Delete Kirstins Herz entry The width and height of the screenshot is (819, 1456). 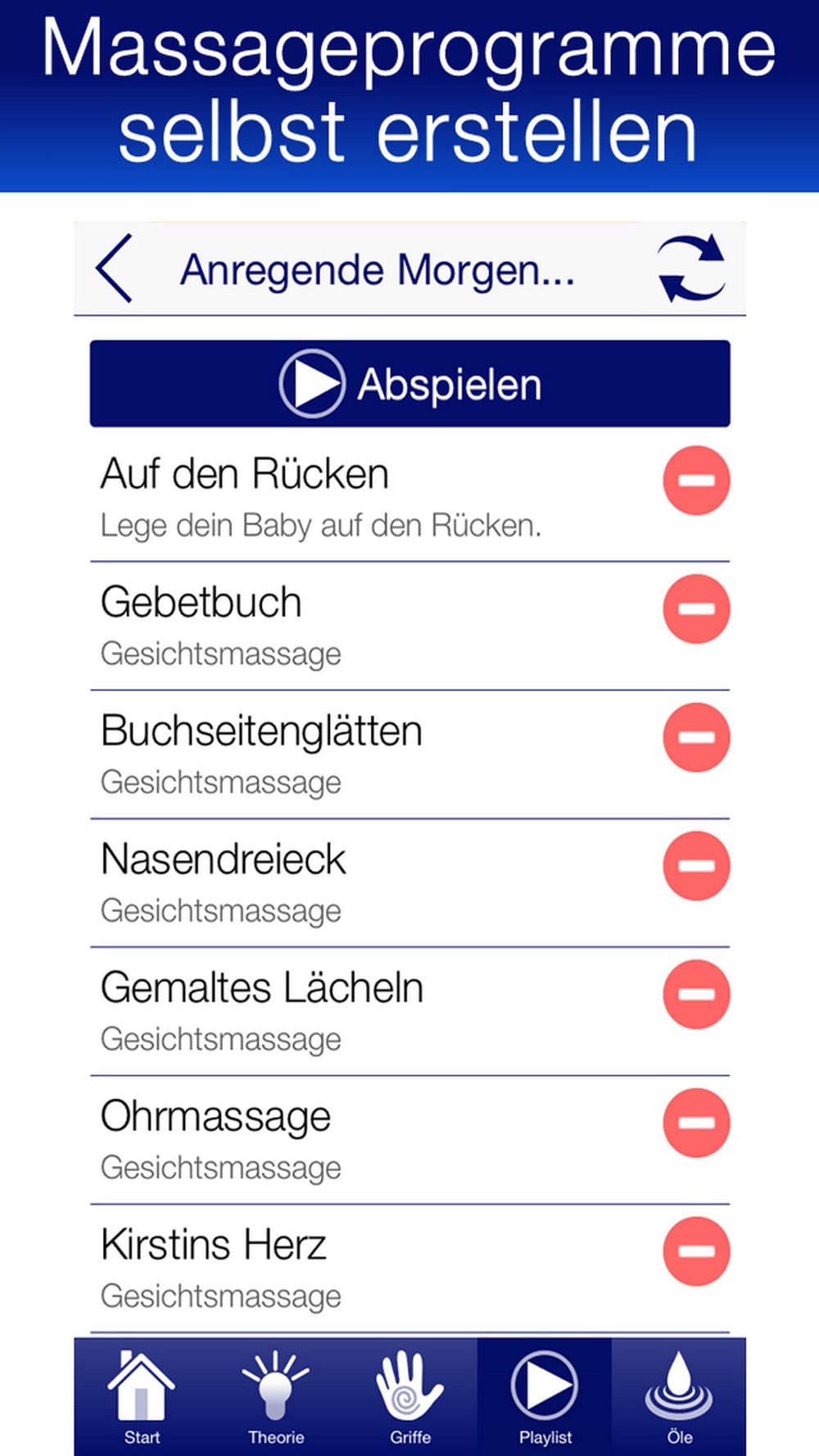point(696,1251)
